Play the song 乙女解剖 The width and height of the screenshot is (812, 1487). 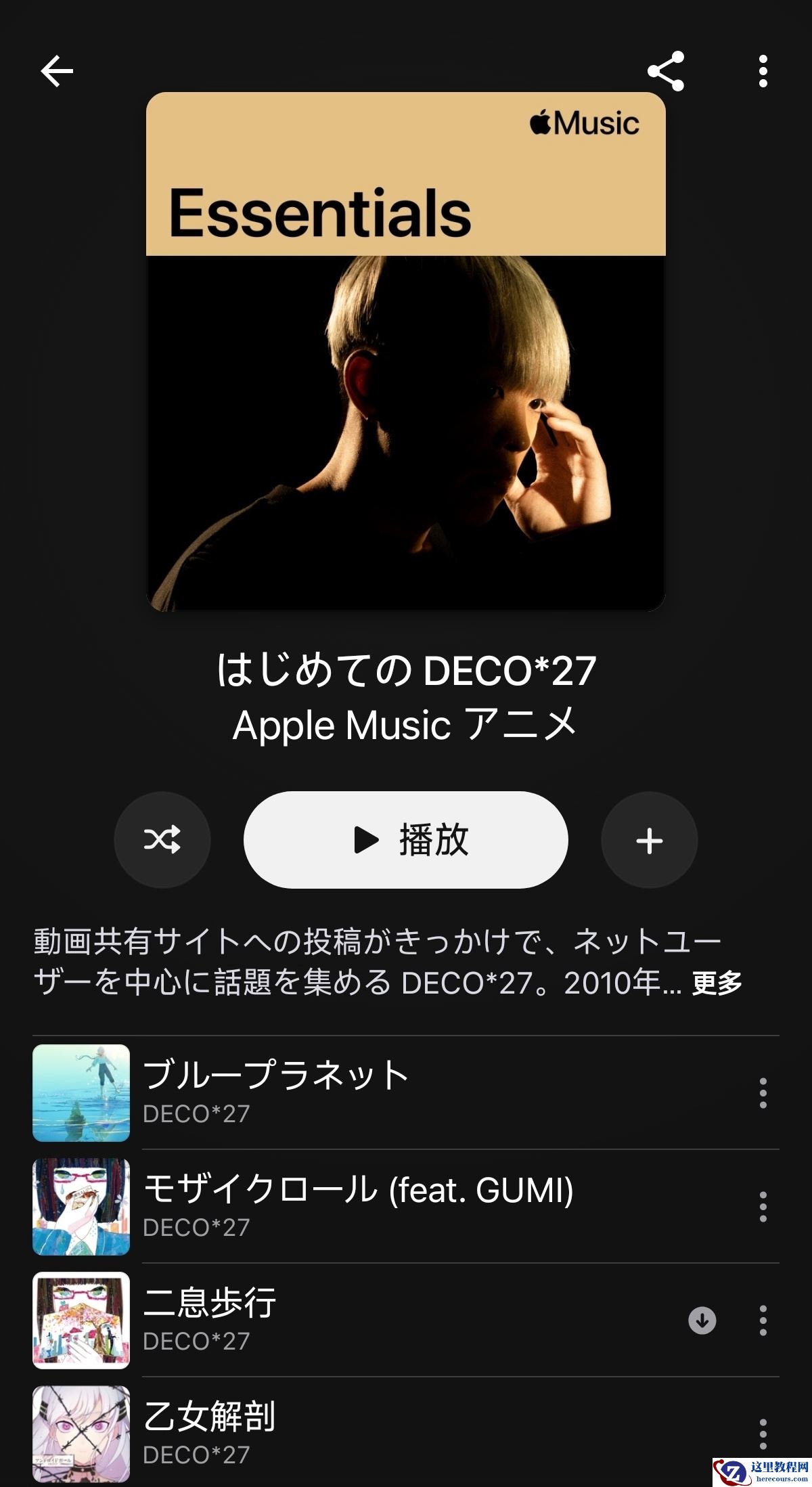210,1417
